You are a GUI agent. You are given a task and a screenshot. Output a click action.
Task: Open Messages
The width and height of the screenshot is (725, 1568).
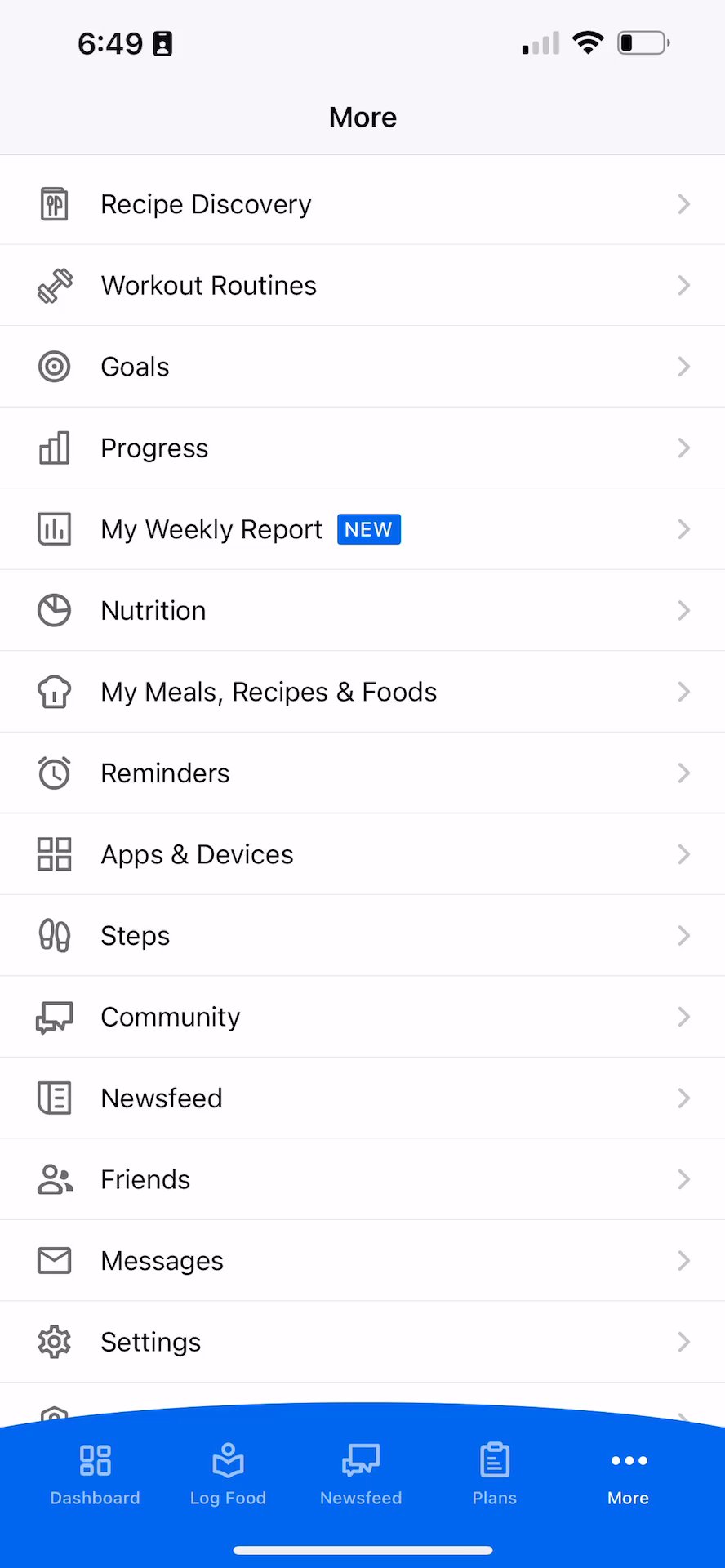coord(362,1260)
